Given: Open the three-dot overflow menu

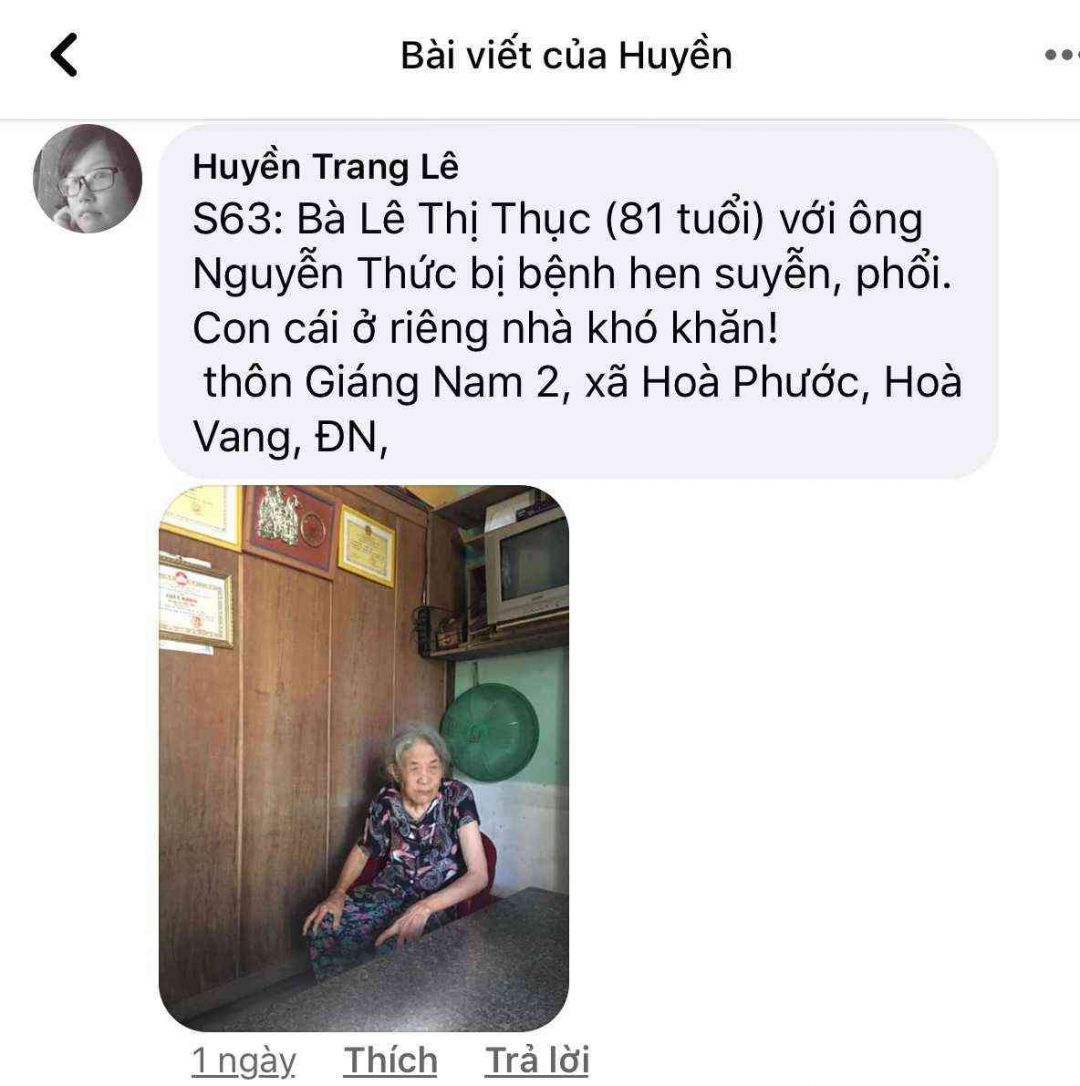Looking at the screenshot, I should point(1060,55).
